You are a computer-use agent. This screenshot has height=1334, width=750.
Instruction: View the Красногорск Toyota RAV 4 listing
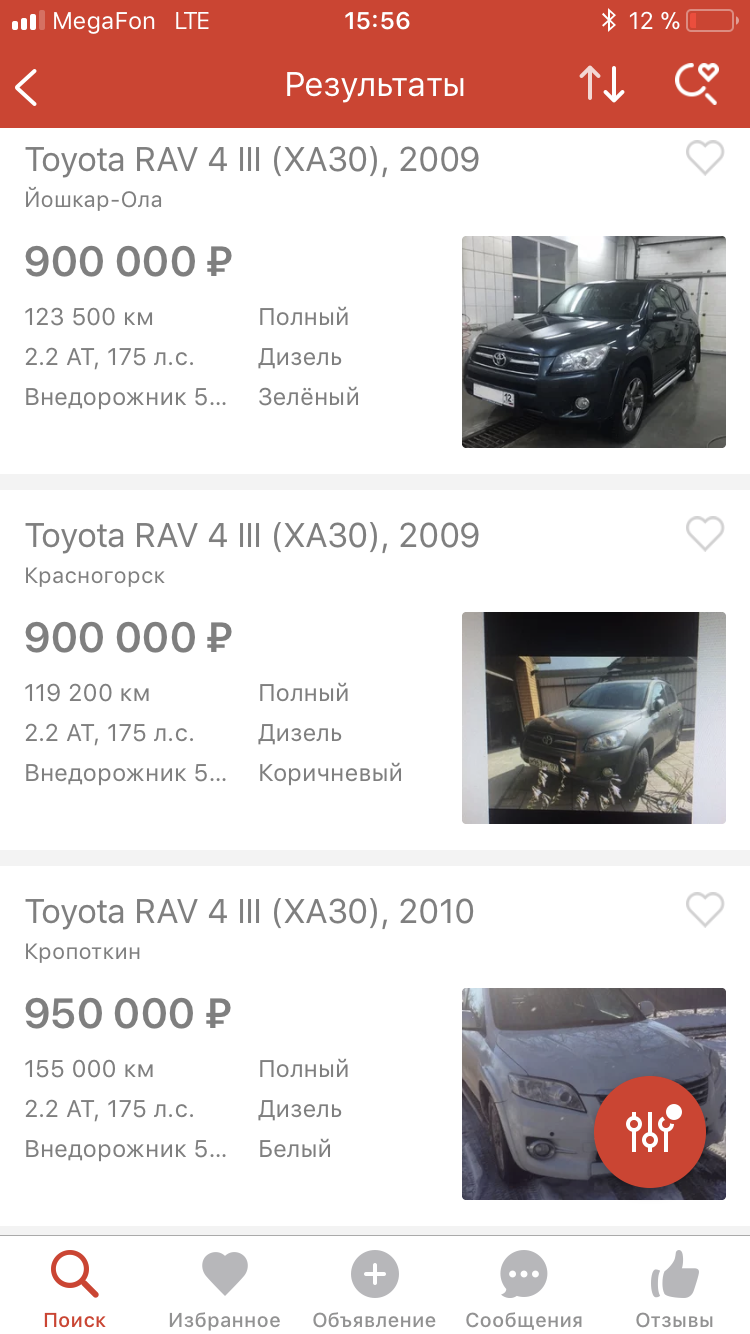click(x=252, y=536)
